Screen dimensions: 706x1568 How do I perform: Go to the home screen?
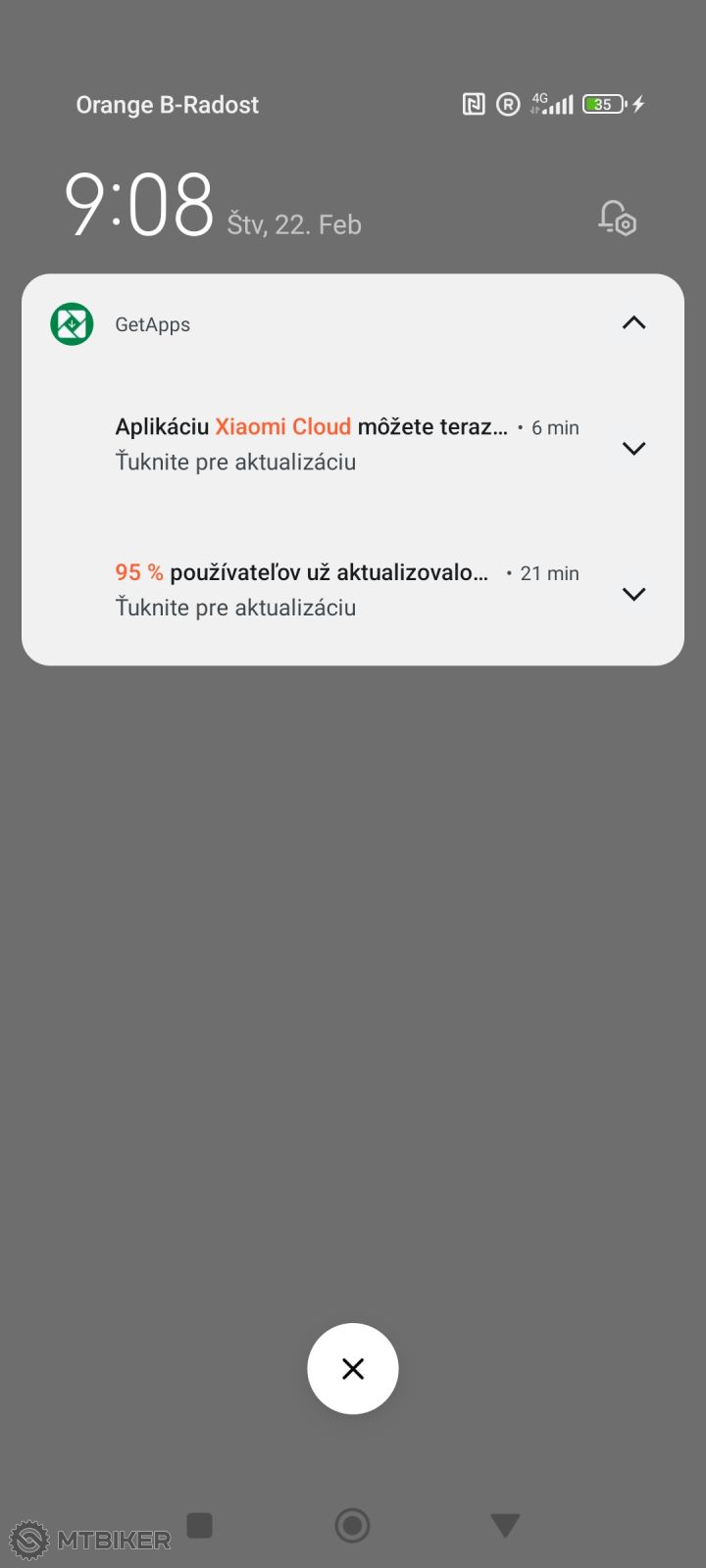pyautogui.click(x=353, y=1525)
